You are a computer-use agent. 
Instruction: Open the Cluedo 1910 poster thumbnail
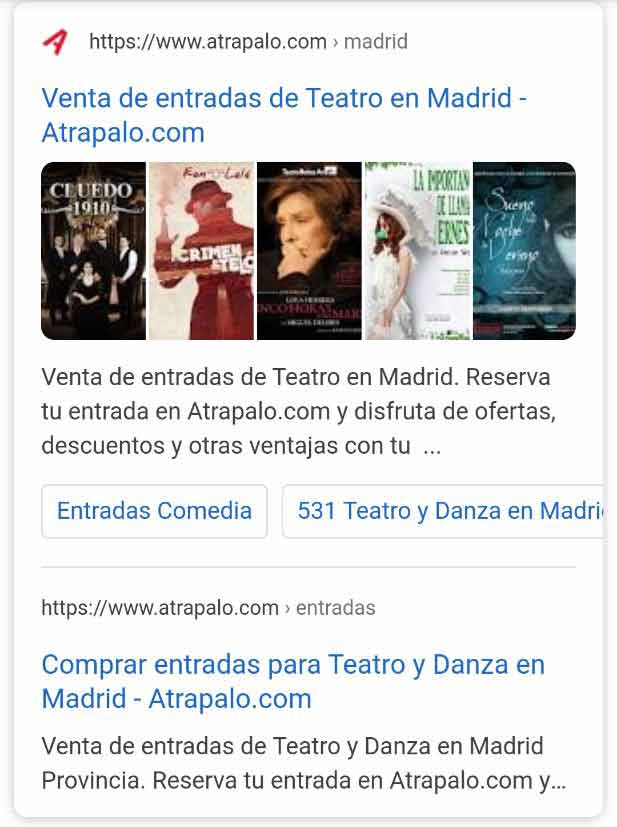[x=93, y=251]
